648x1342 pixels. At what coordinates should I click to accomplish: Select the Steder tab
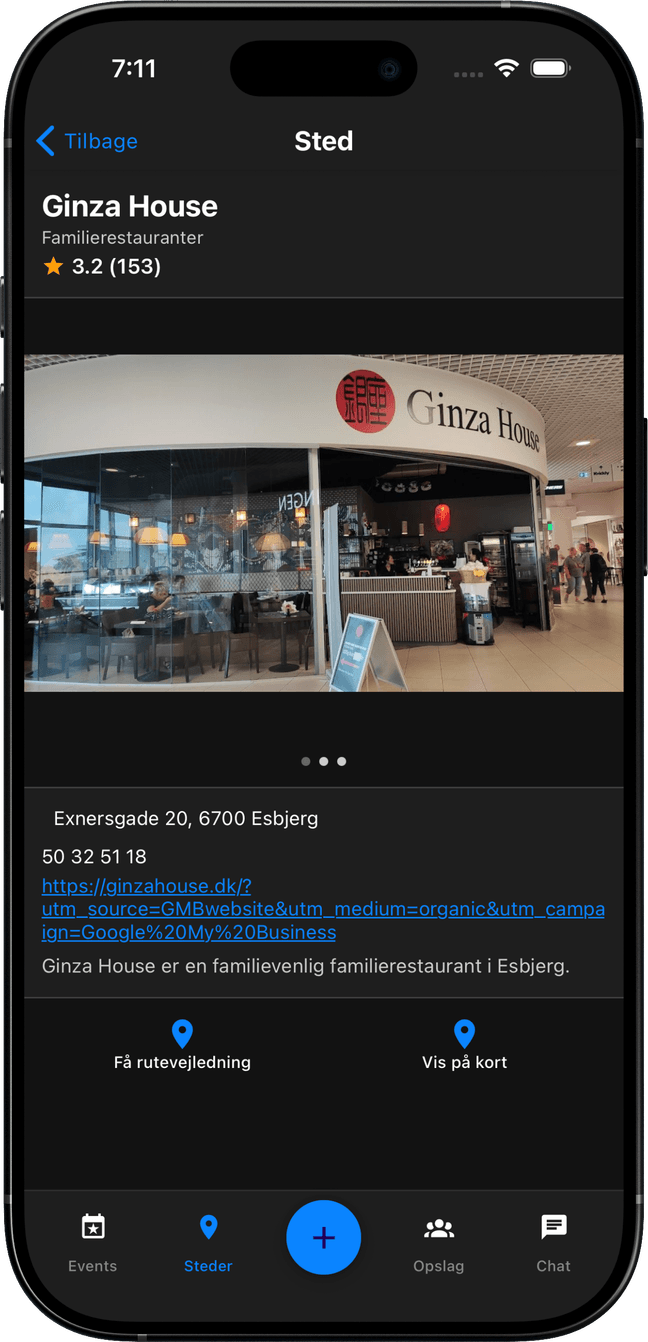click(x=208, y=1243)
